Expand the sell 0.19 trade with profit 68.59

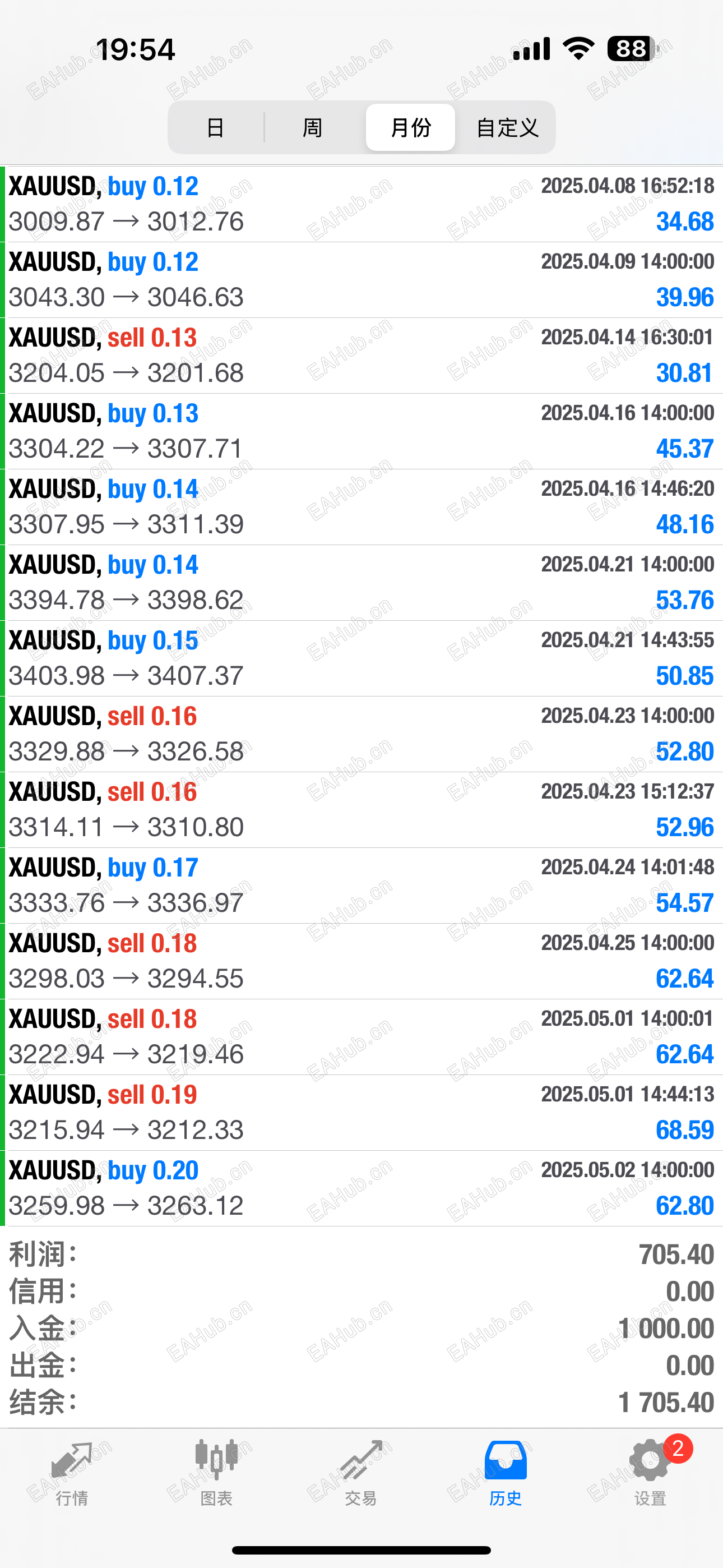pos(361,1112)
